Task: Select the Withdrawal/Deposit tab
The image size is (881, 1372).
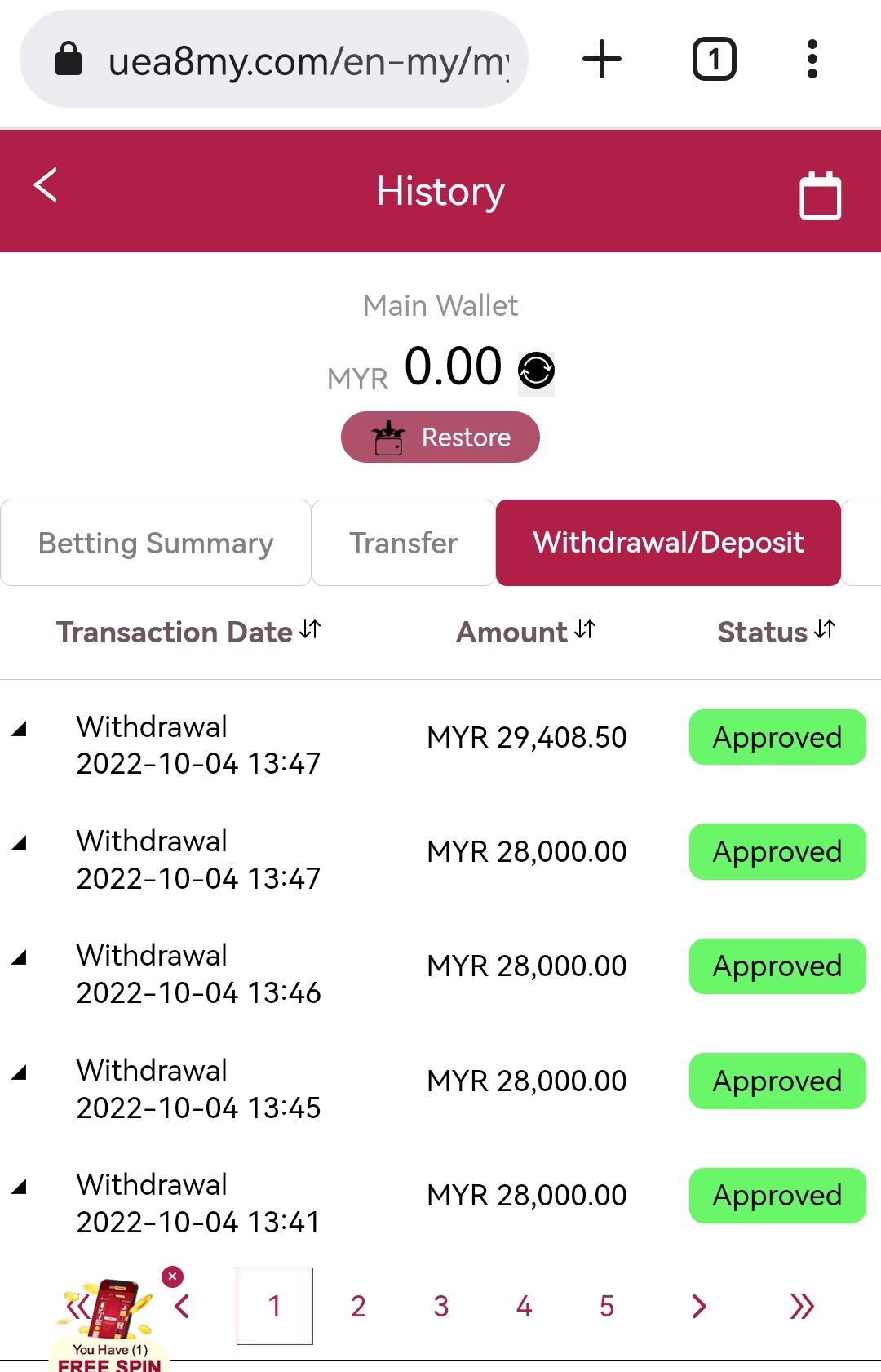Action: click(668, 543)
